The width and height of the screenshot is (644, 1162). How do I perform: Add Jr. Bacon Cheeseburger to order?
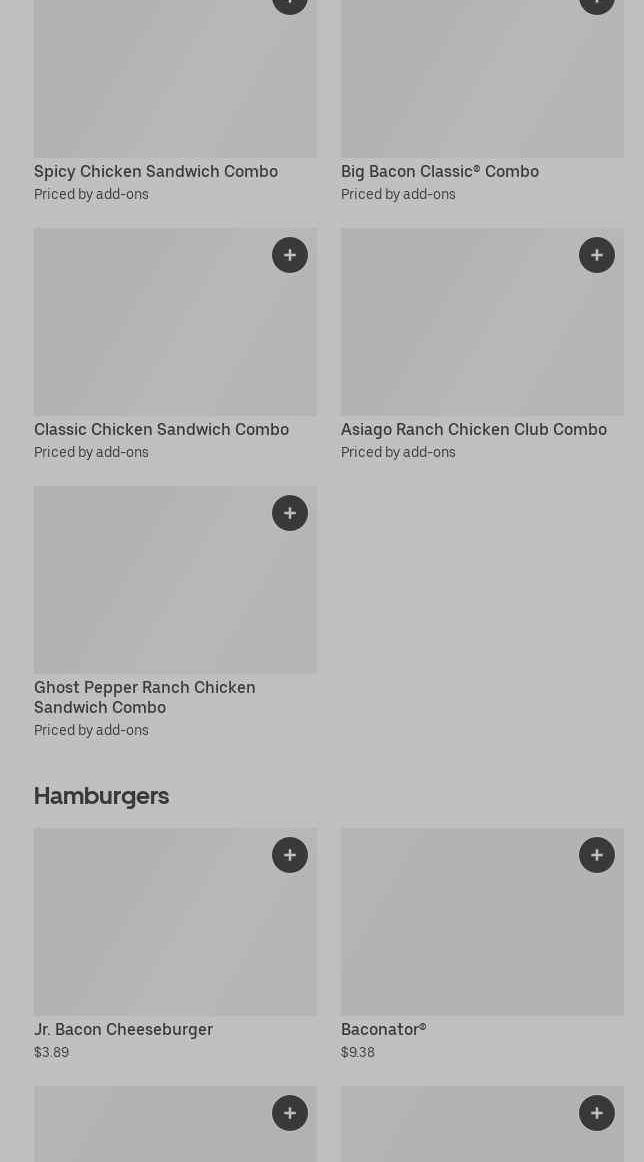point(290,855)
